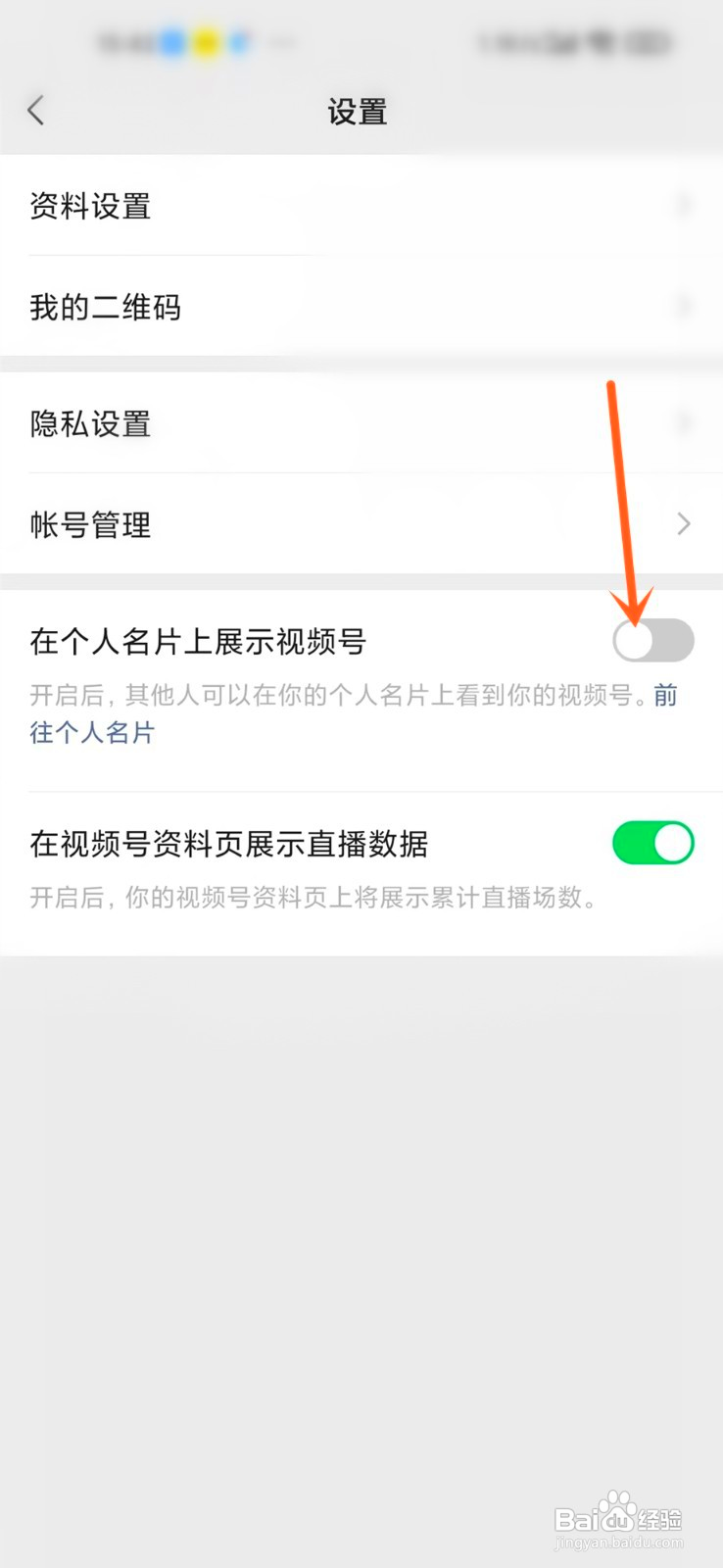Open the 隐私设置 menu entry
Screen dimensions: 723x1568
click(90, 424)
